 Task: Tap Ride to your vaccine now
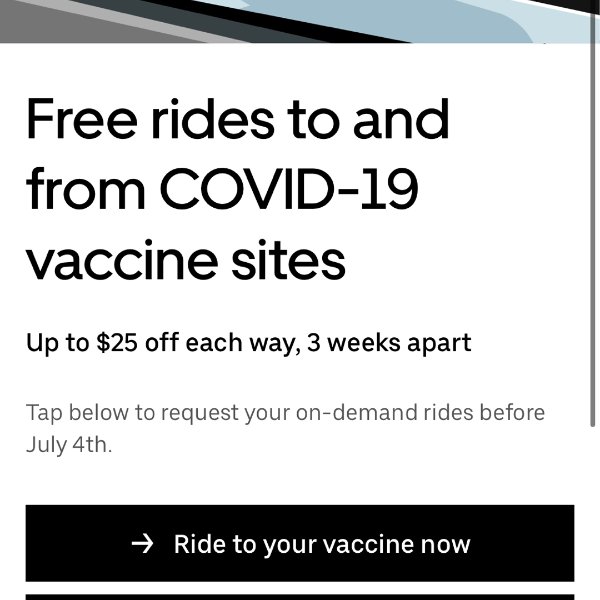point(300,543)
